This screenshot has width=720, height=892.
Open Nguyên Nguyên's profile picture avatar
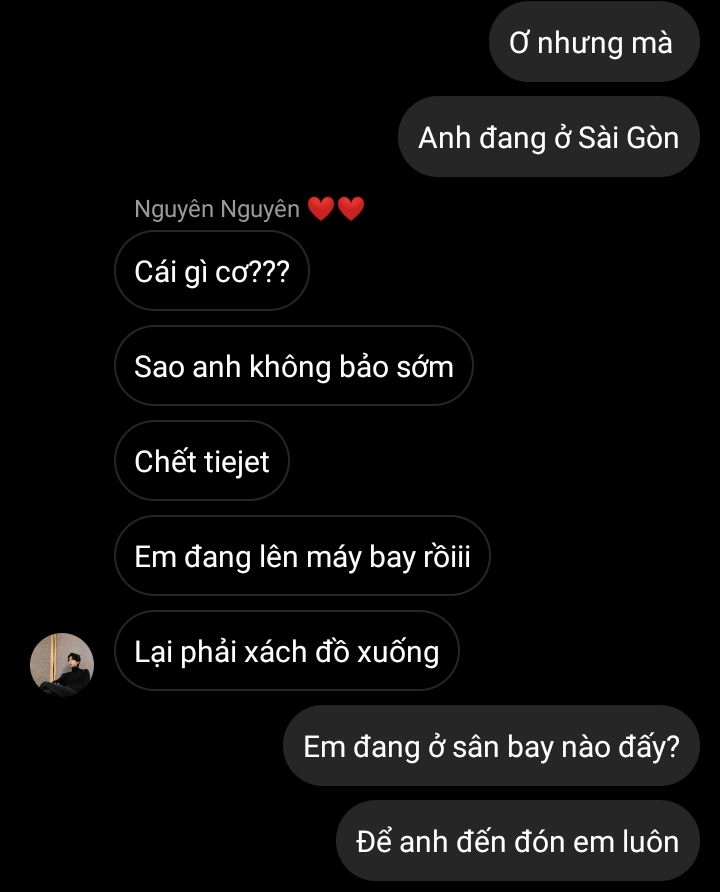pos(62,663)
